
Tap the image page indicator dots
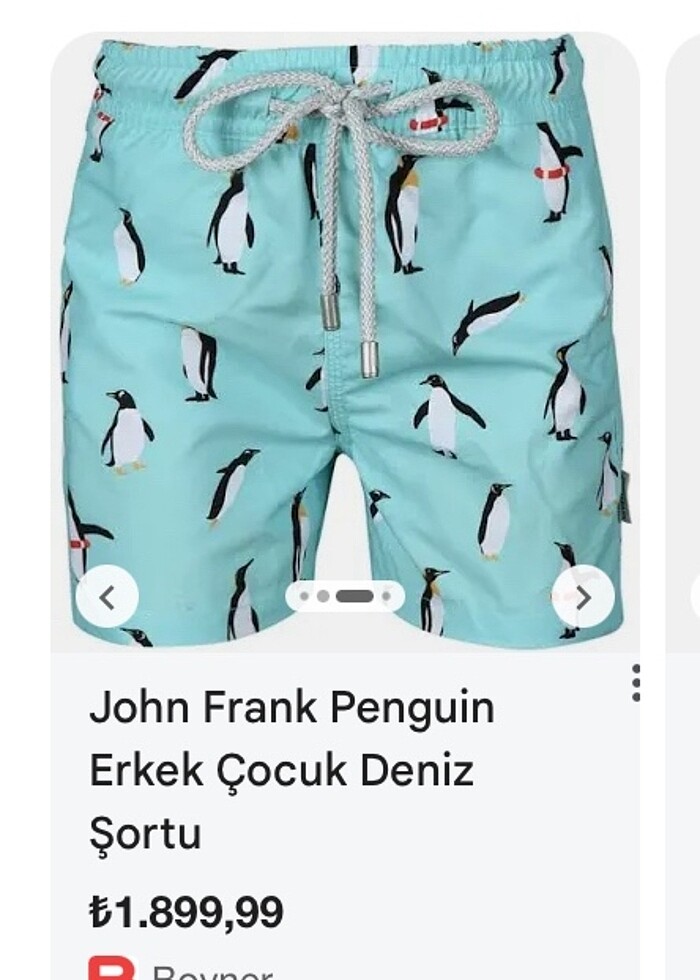coord(345,596)
